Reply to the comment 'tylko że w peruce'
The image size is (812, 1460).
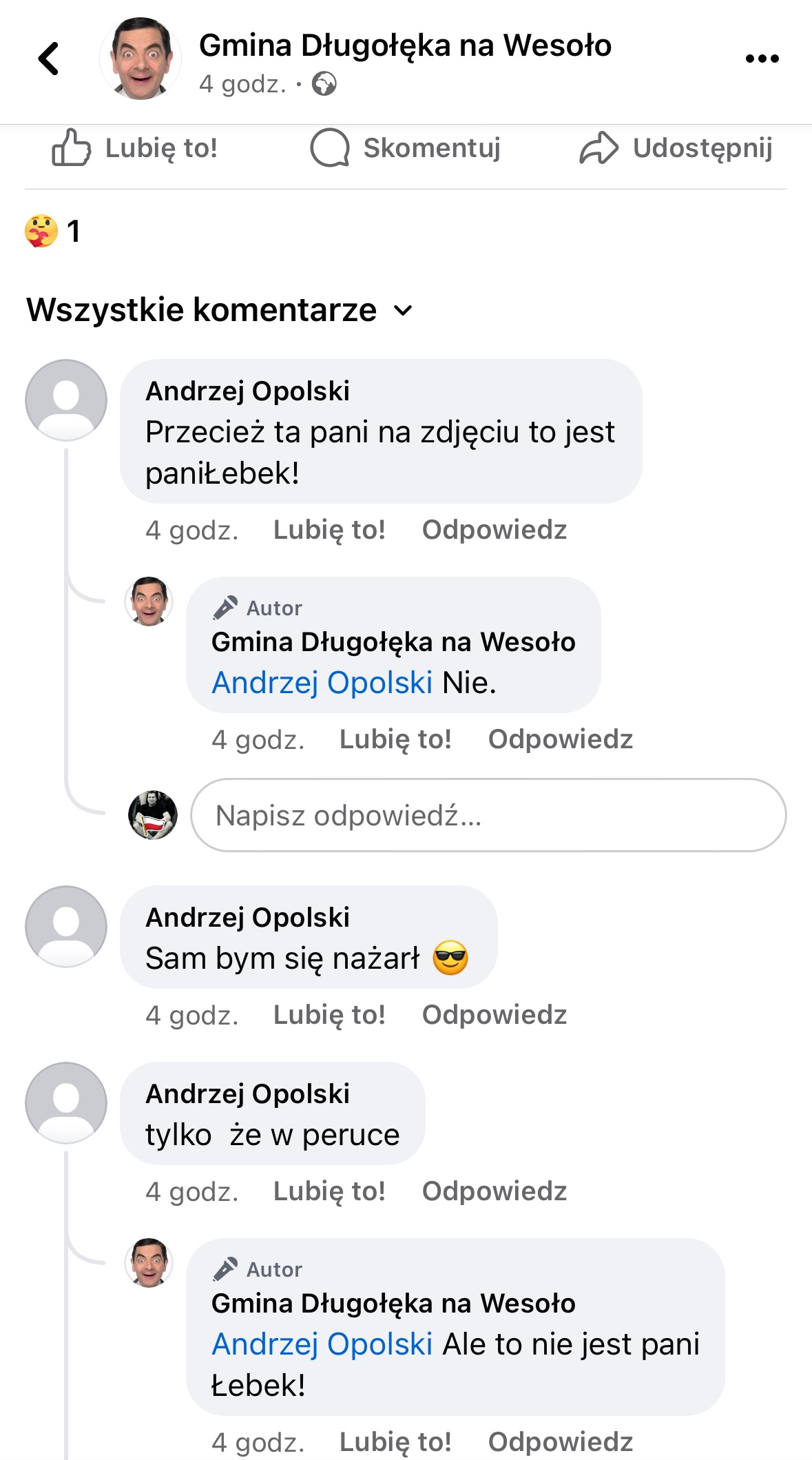coord(495,1191)
